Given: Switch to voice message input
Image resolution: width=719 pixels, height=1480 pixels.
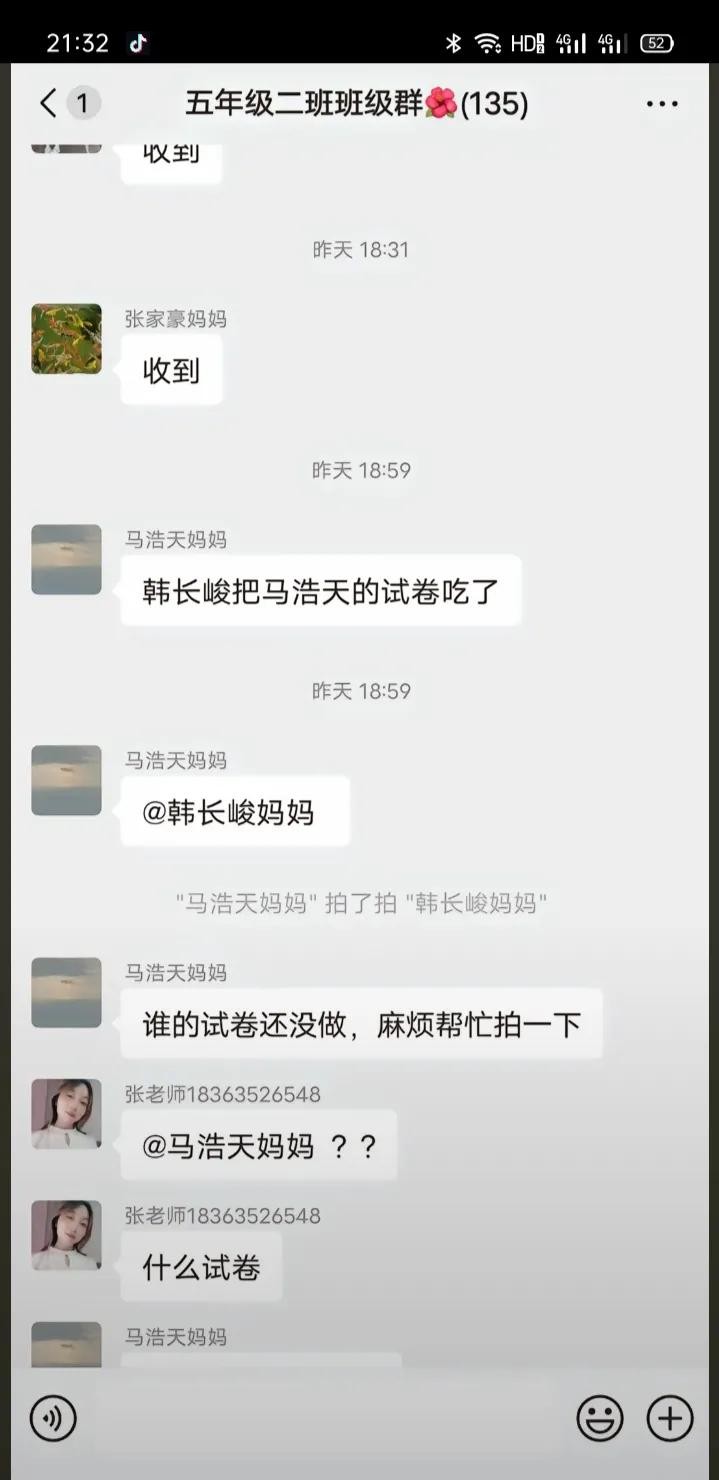Looking at the screenshot, I should click(x=53, y=1417).
